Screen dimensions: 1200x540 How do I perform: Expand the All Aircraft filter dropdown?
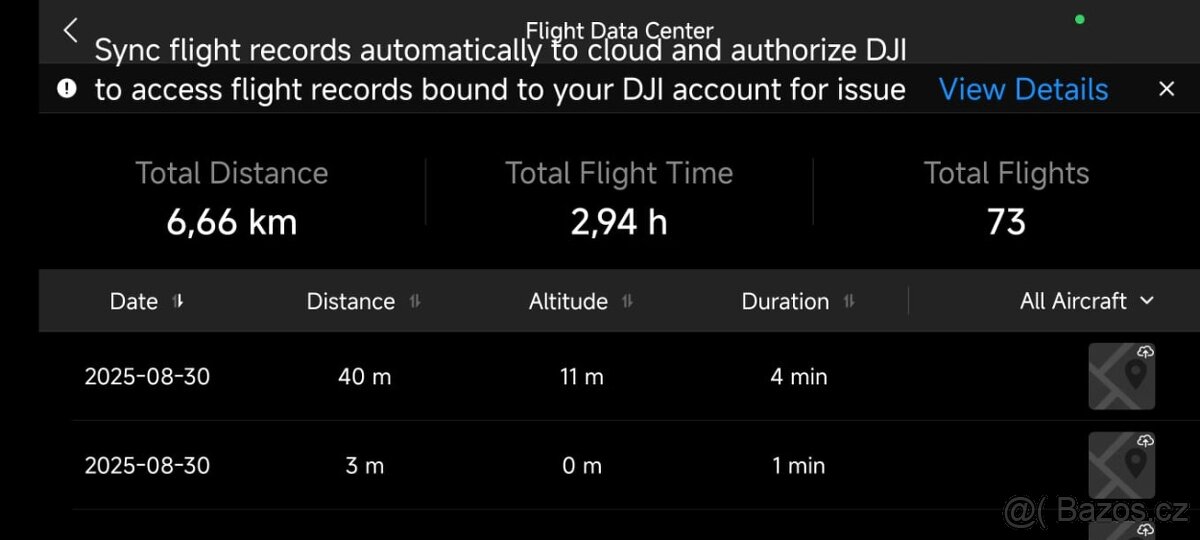1086,301
